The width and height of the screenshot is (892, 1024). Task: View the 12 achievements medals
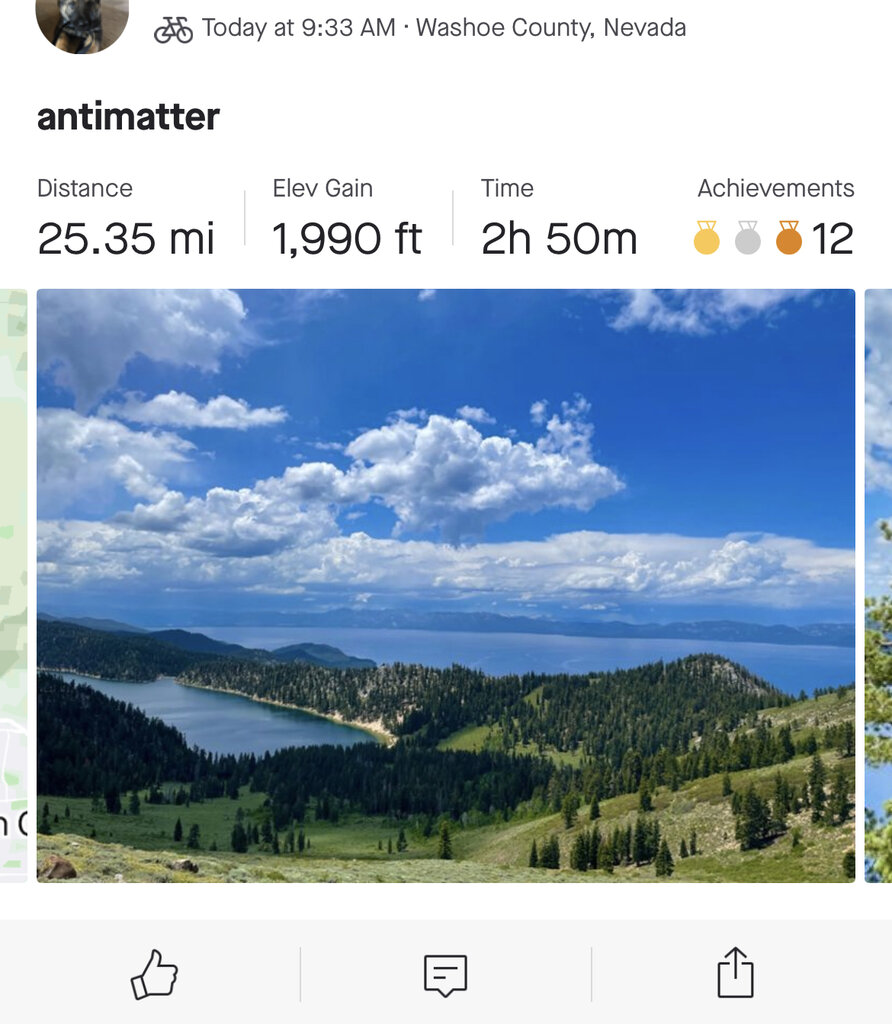[773, 239]
